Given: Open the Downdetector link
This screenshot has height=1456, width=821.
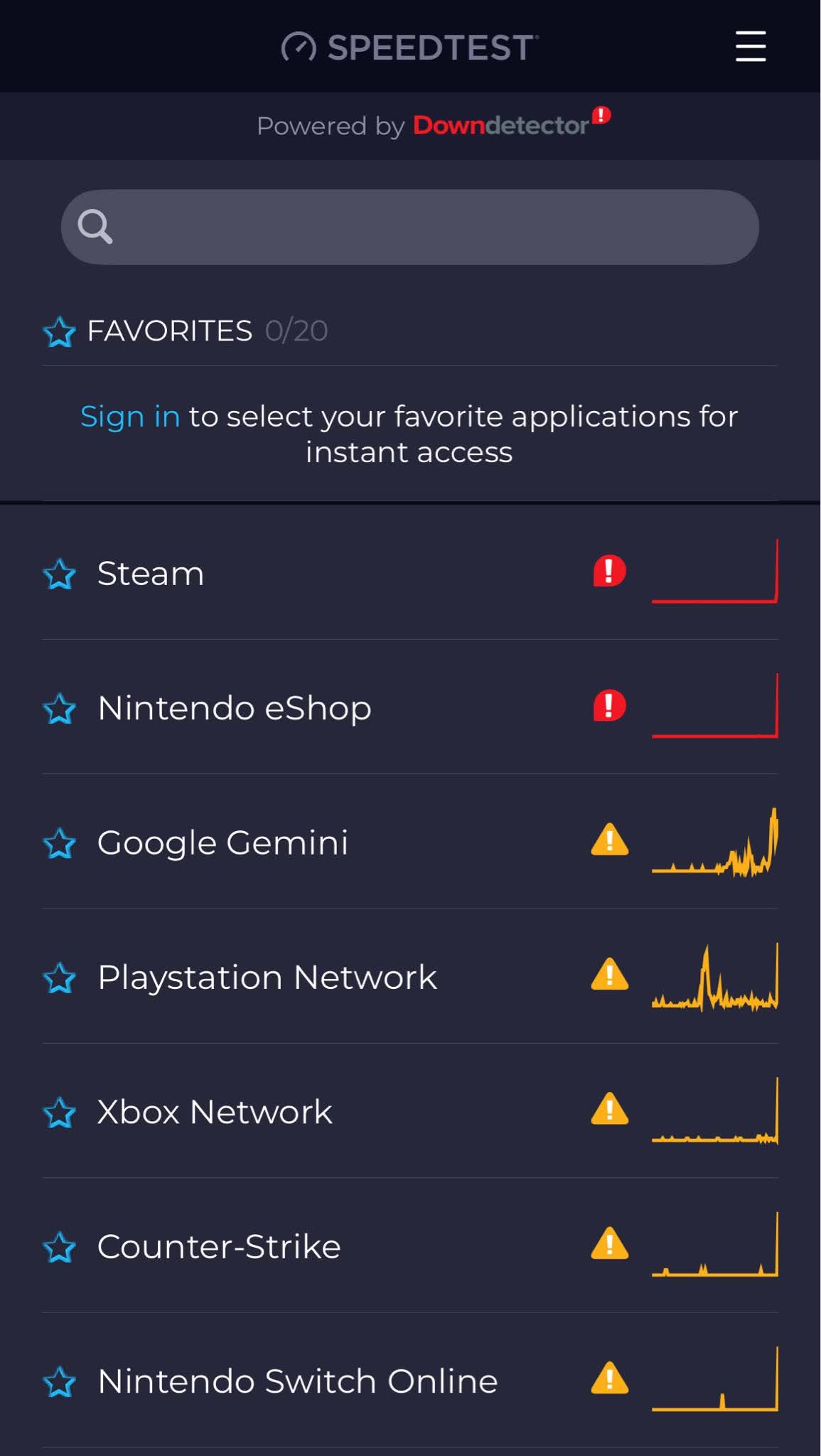Looking at the screenshot, I should (503, 125).
